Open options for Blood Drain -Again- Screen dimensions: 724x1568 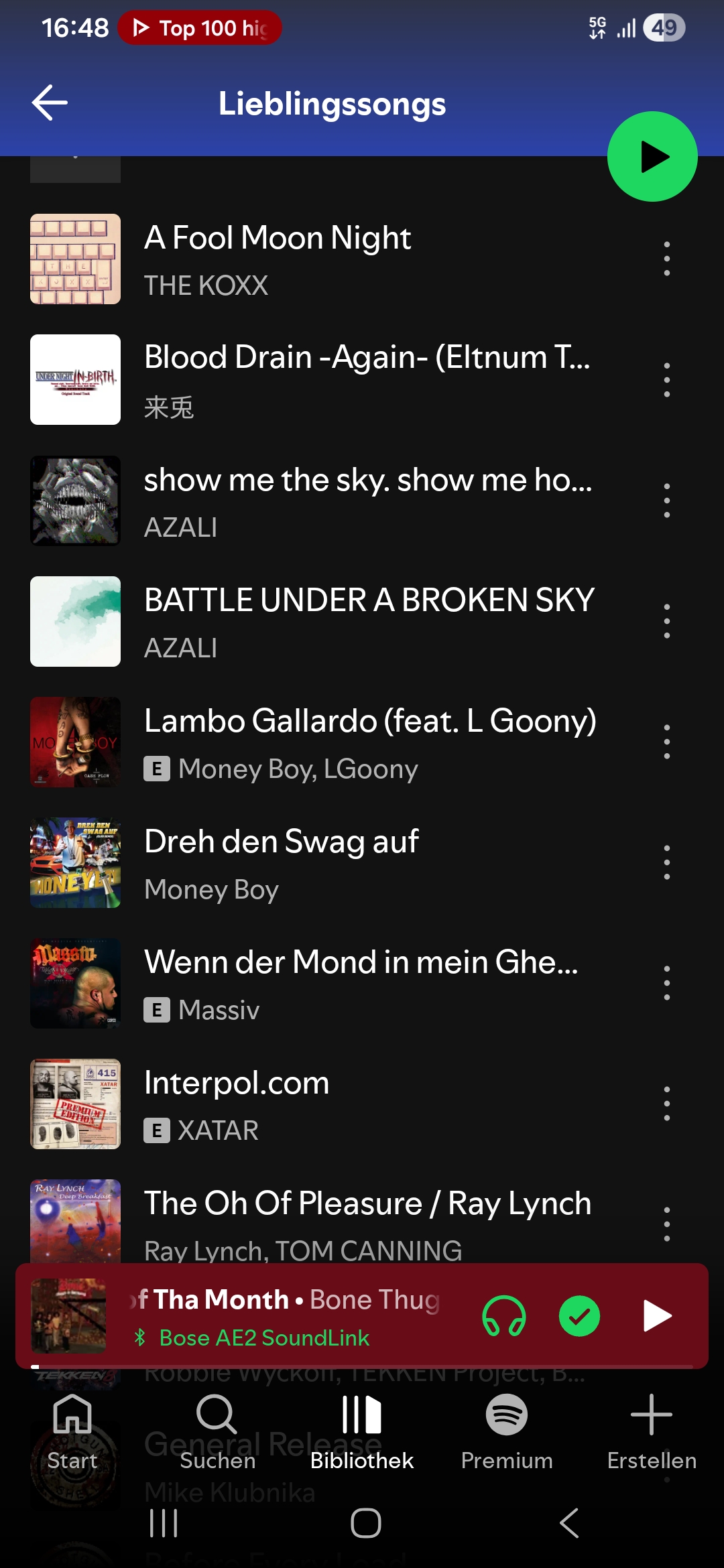click(x=666, y=380)
